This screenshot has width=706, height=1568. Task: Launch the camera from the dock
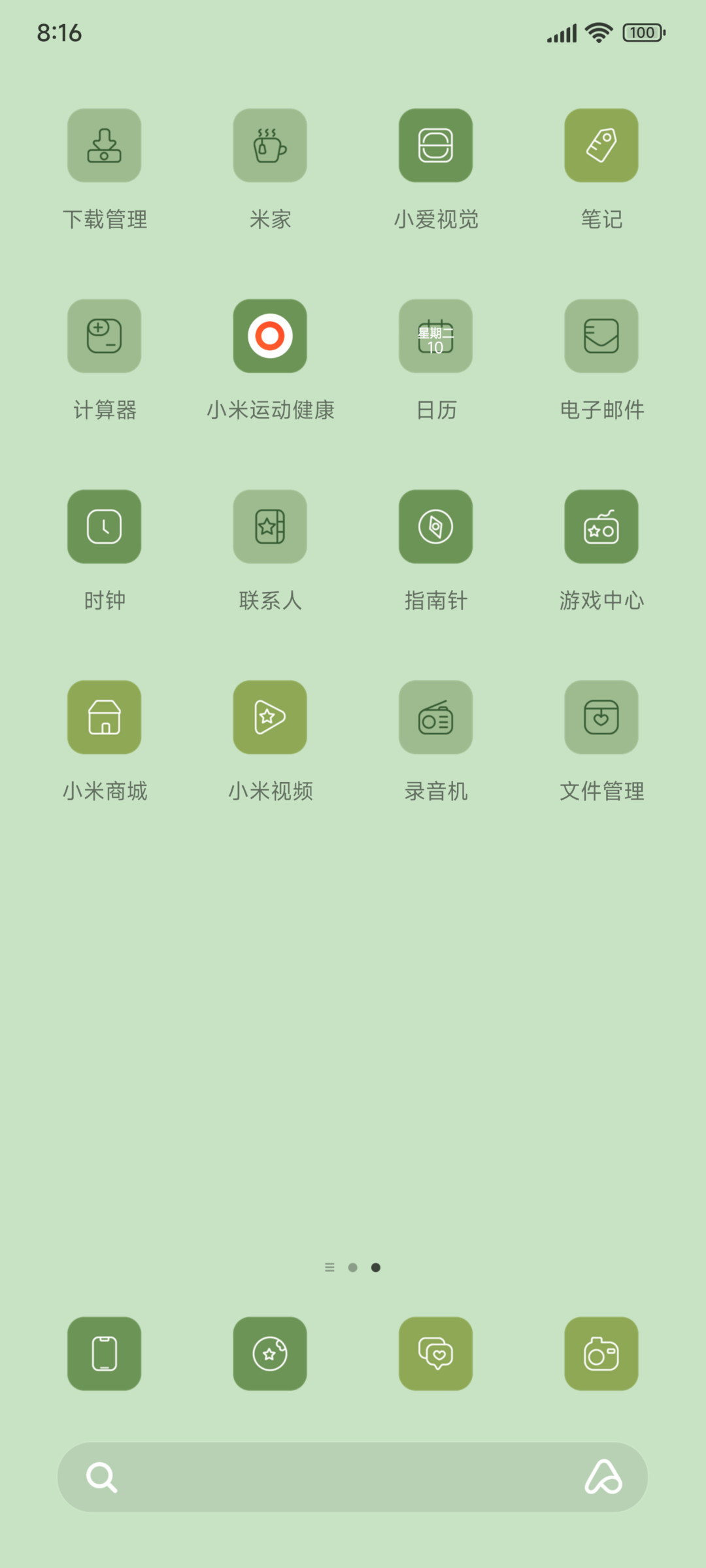pyautogui.click(x=601, y=1354)
